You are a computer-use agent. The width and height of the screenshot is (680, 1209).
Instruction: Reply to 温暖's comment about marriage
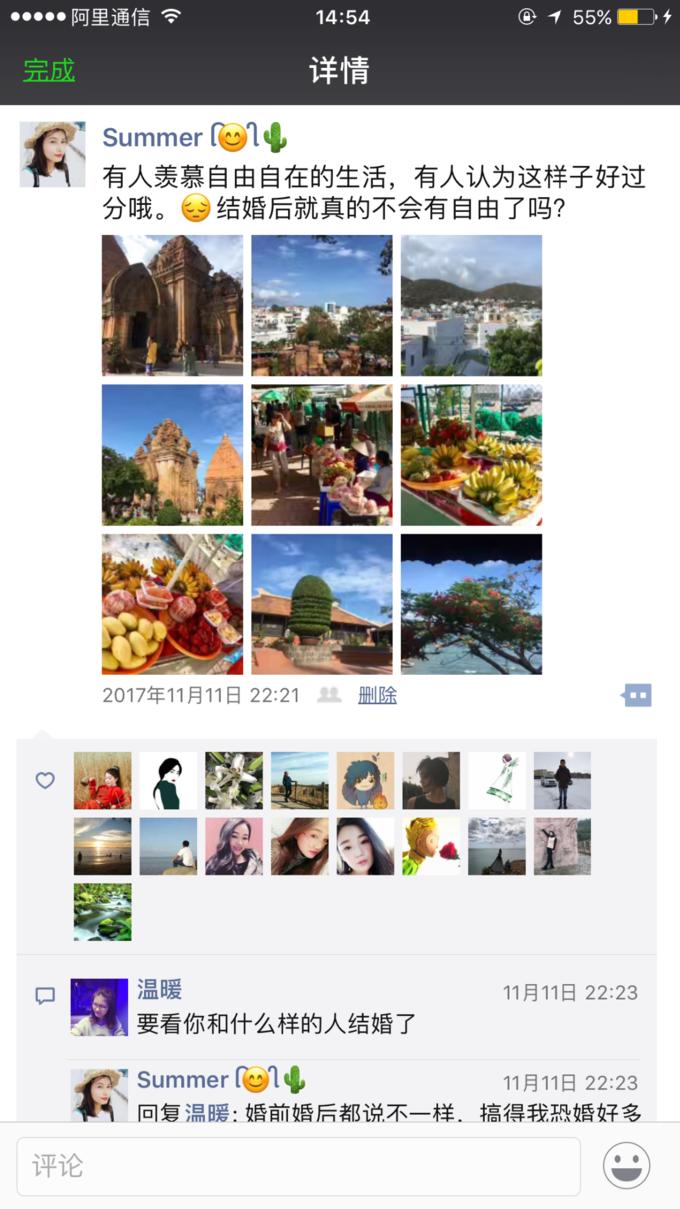(x=276, y=1024)
